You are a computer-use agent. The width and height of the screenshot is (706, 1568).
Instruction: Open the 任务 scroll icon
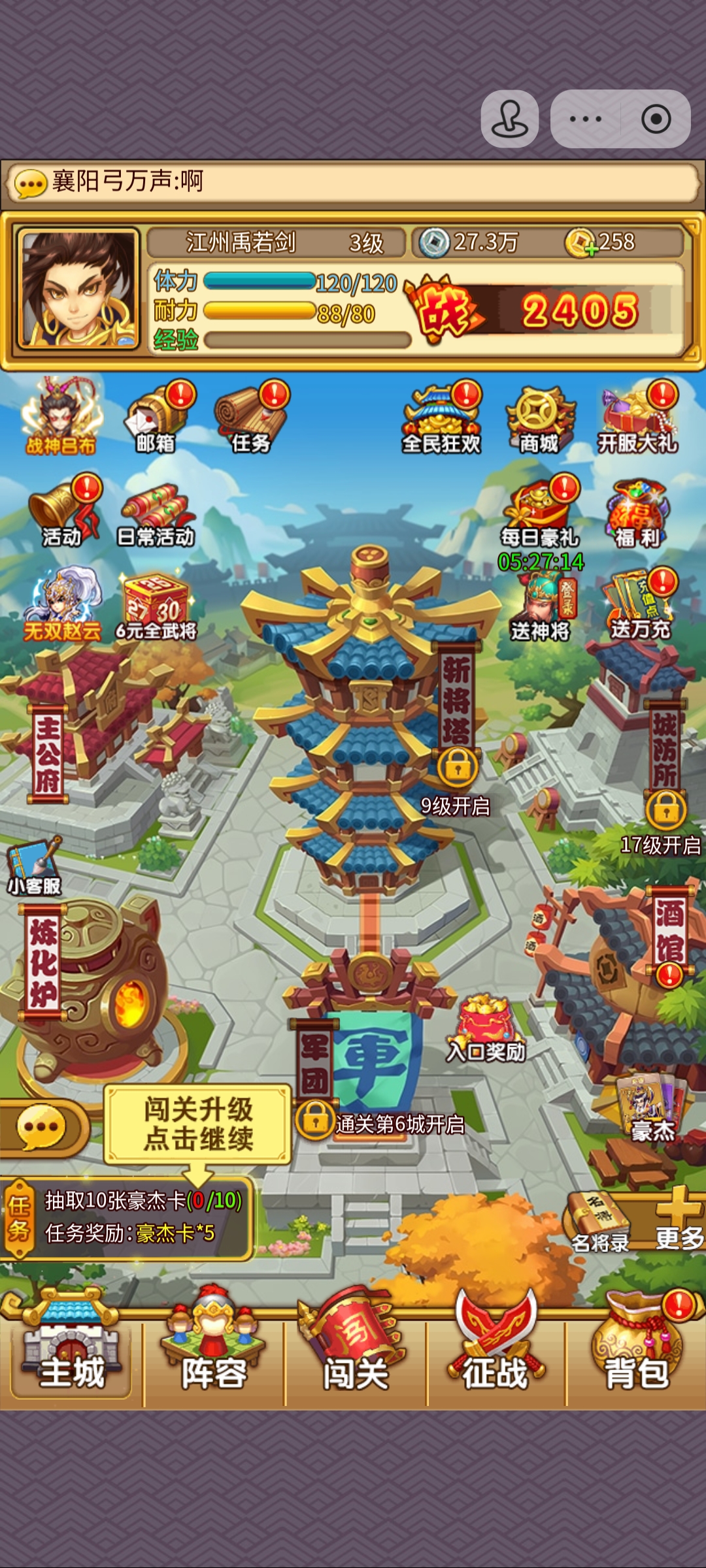coord(251,419)
